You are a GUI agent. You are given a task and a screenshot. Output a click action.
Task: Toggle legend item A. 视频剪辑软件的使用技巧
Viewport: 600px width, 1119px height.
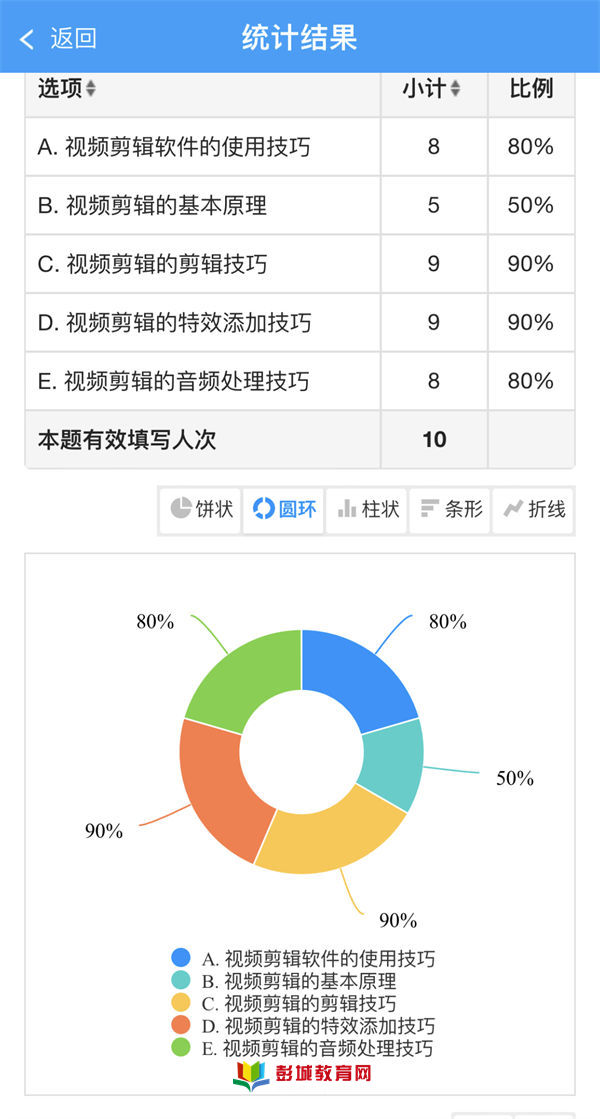pos(303,958)
